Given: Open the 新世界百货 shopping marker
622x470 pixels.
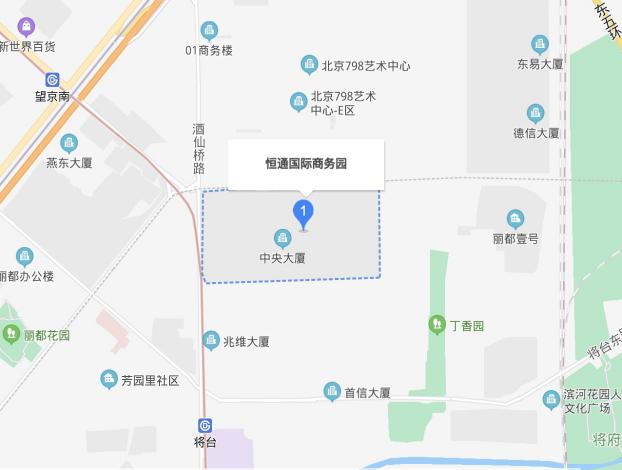Looking at the screenshot, I should pos(25,27).
